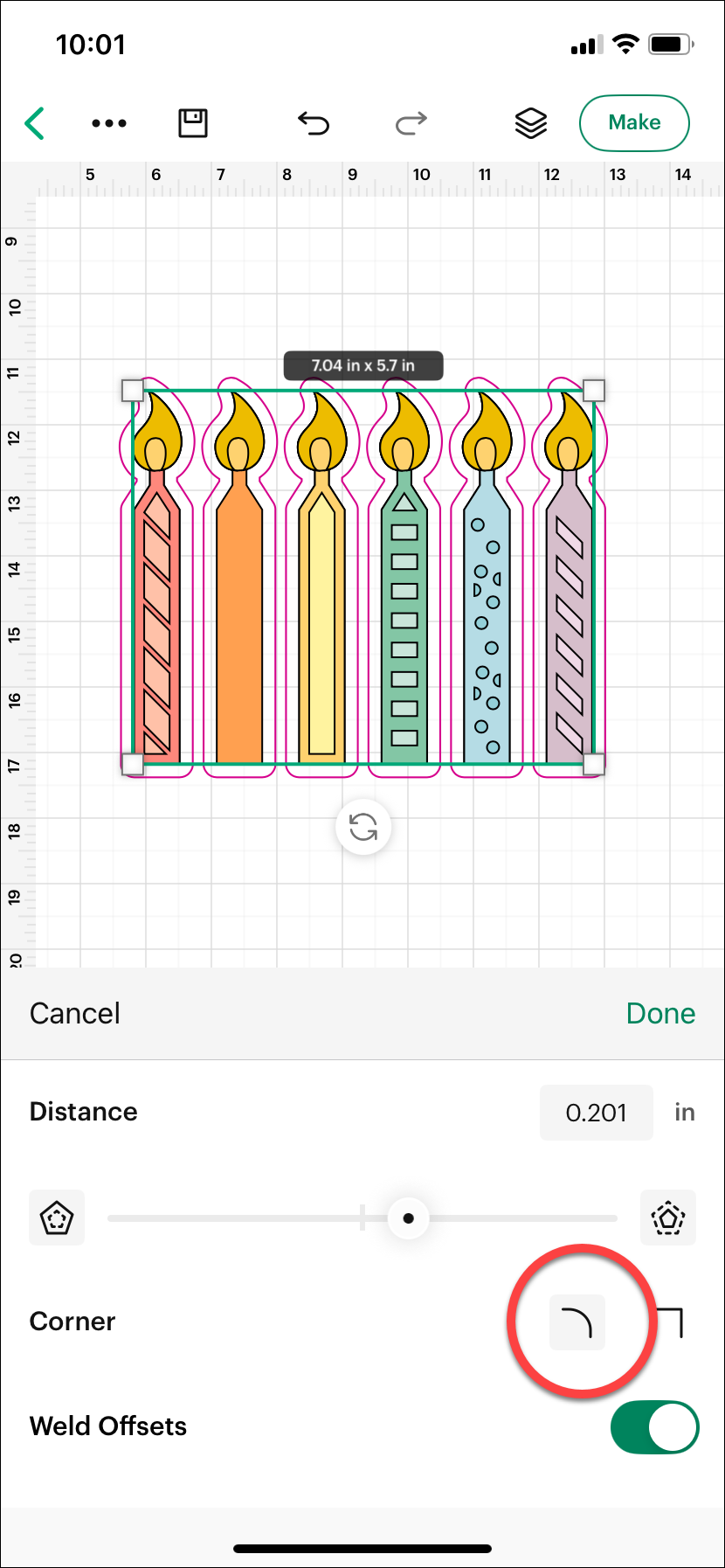The height and width of the screenshot is (1568, 725).
Task: Tap the size label showing 7.04 in x 5.7 in
Action: click(362, 364)
